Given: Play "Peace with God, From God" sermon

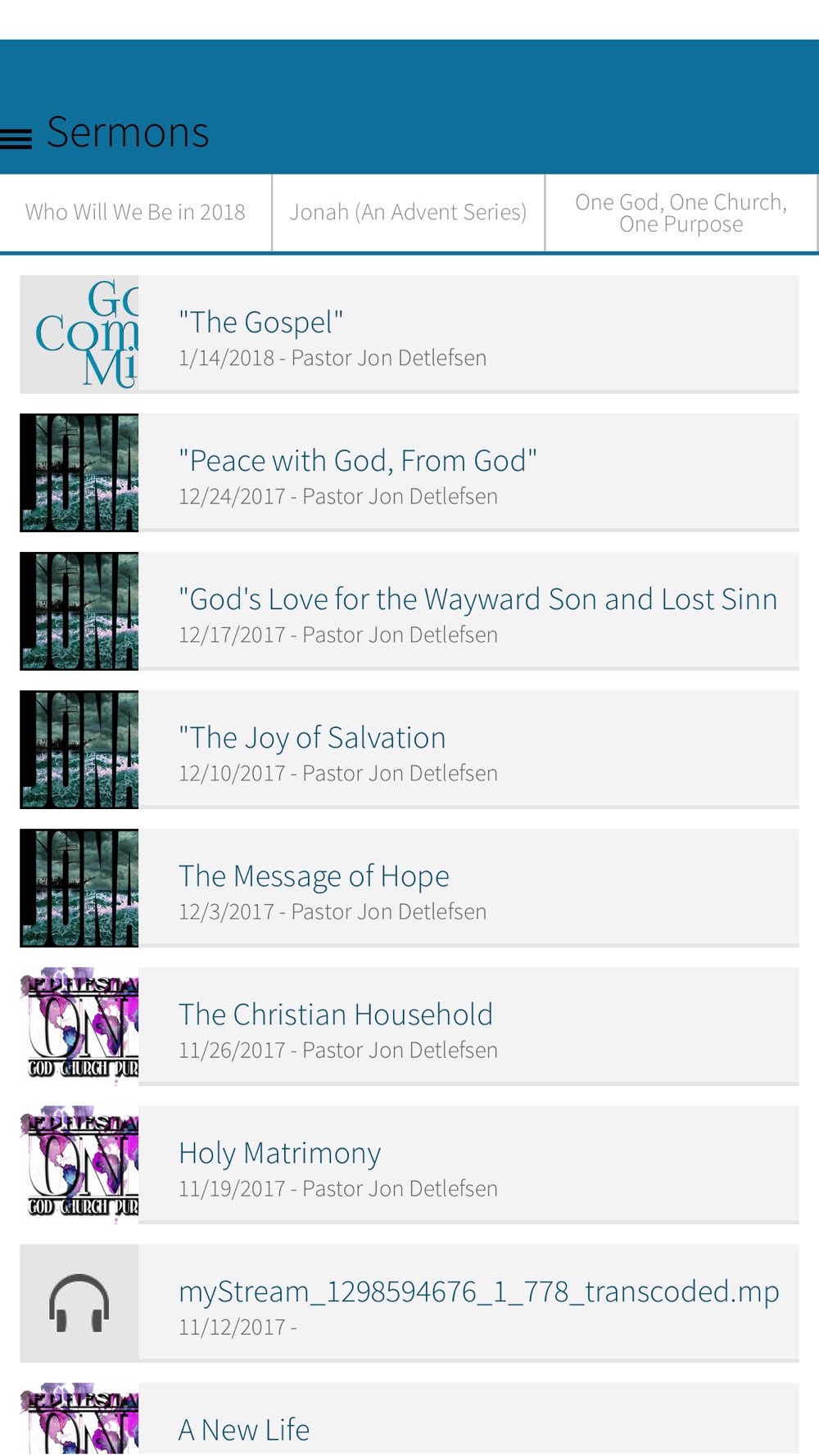Looking at the screenshot, I should (x=409, y=473).
